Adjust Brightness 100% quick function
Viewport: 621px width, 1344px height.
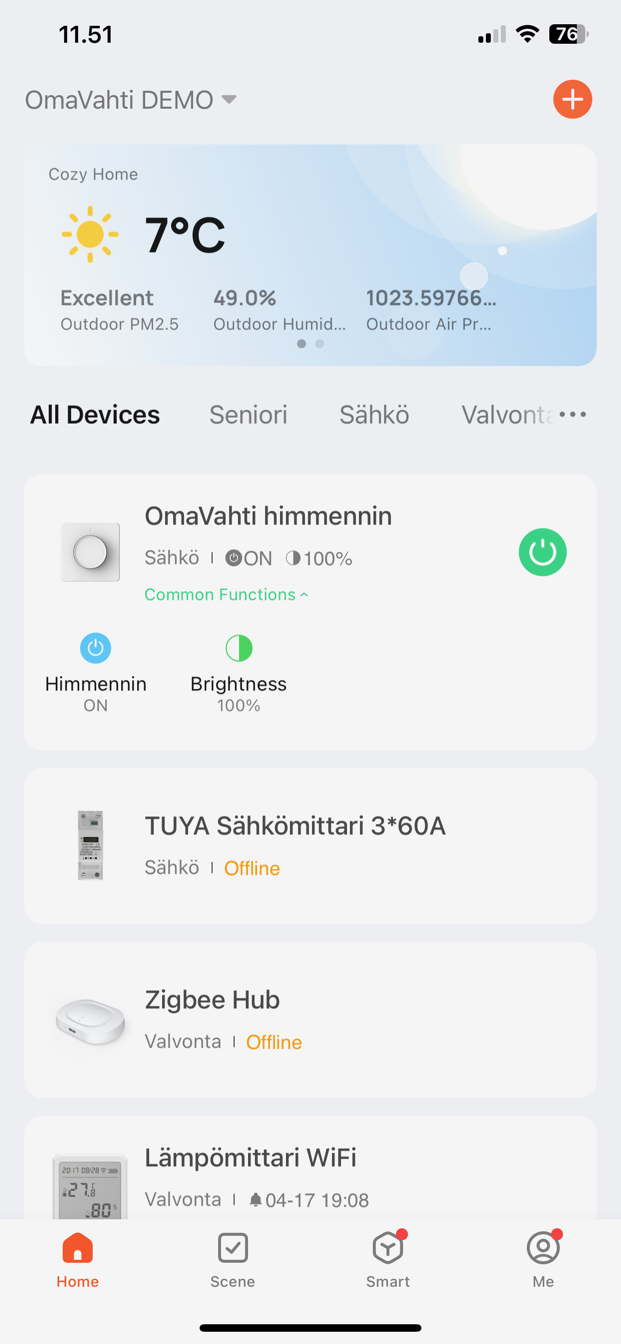(239, 673)
